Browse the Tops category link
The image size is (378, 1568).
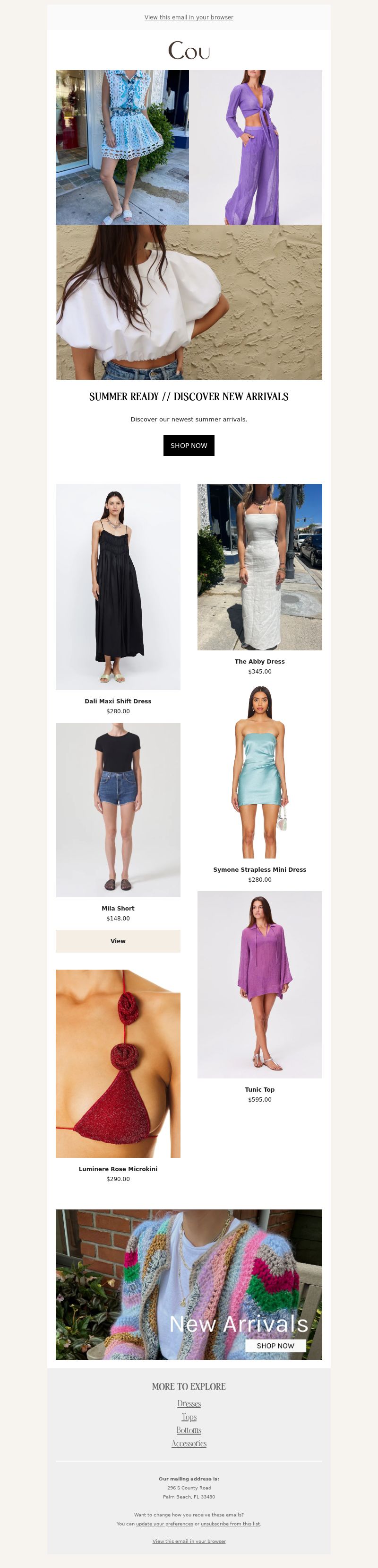pyautogui.click(x=189, y=1417)
